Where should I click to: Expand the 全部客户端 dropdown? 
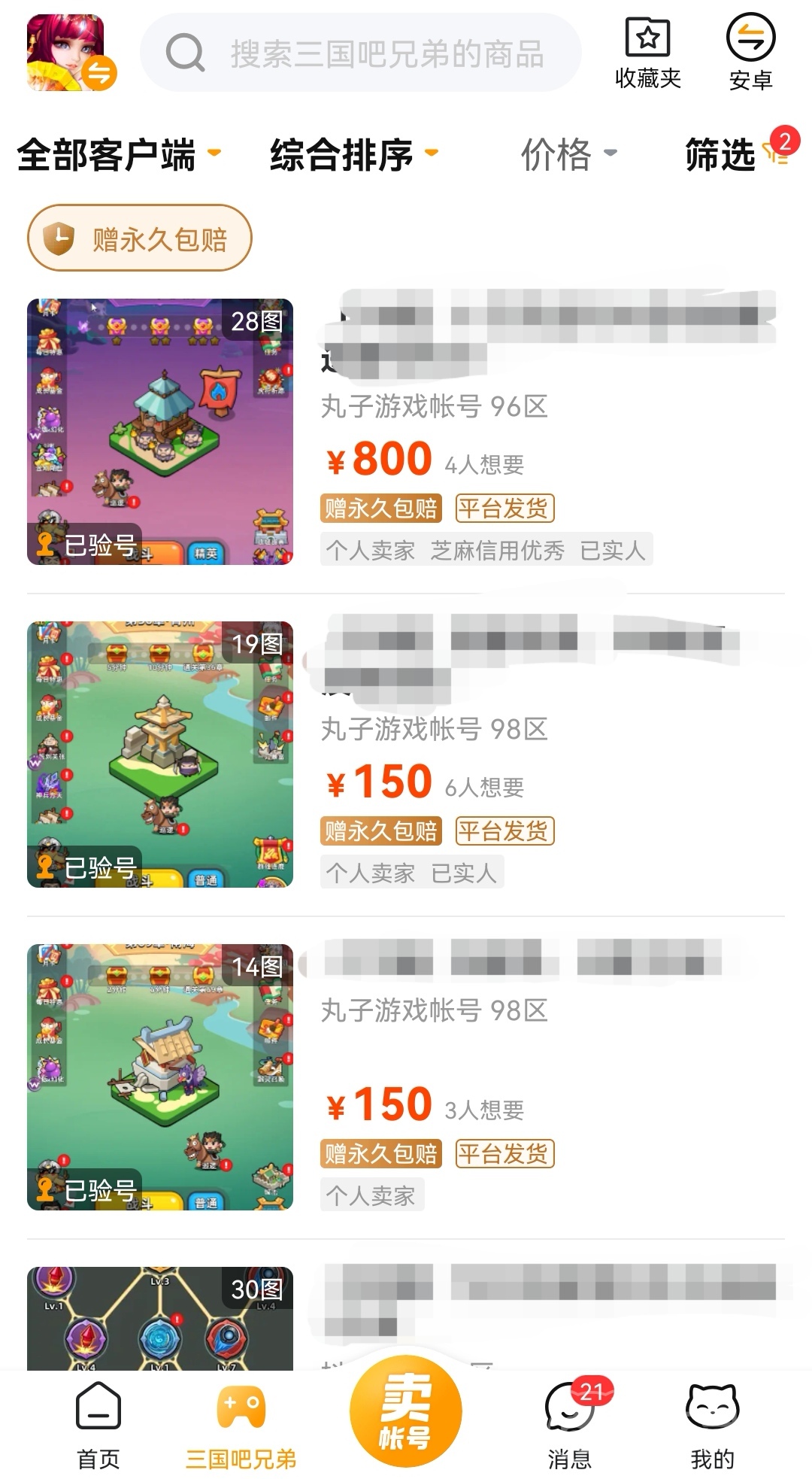click(x=118, y=155)
